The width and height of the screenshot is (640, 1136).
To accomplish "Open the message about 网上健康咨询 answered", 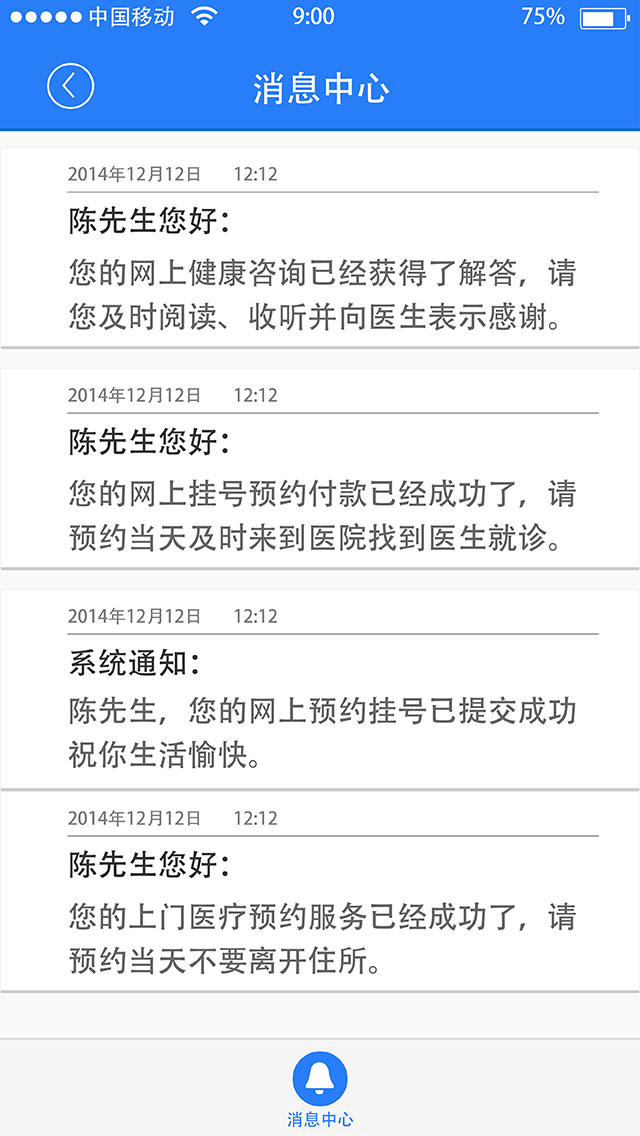I will coord(320,248).
